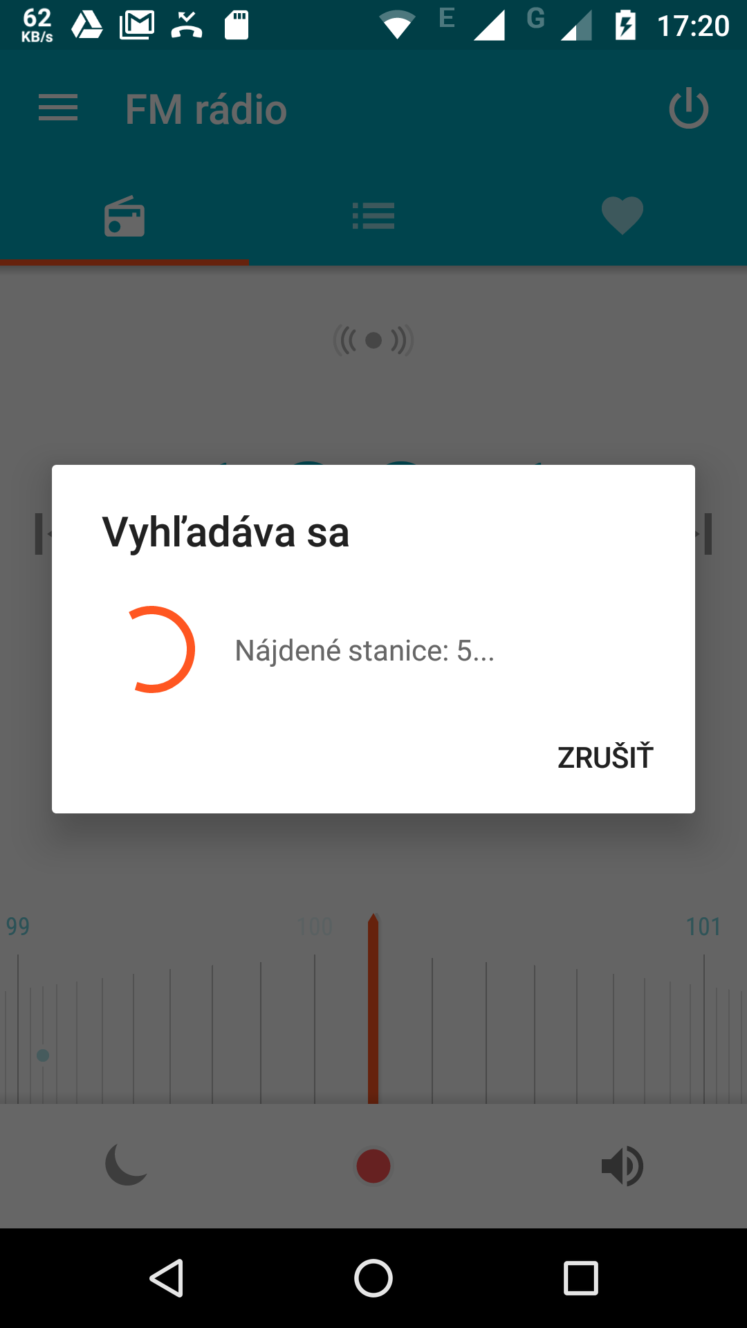Switch to the station list tab
The image size is (747, 1328).
pyautogui.click(x=374, y=216)
